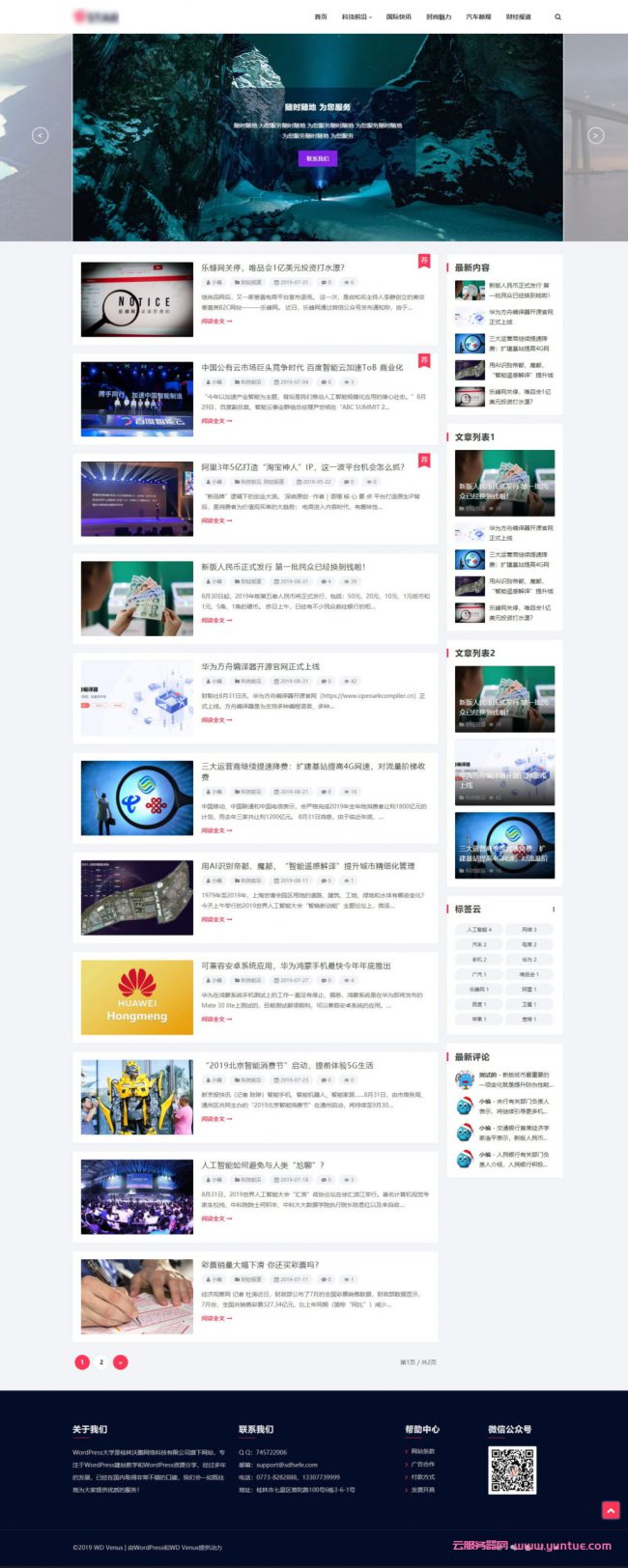The image size is (628, 1568).
Task: Open the Huawei Hongmeng article thumbnail
Action: [136, 998]
